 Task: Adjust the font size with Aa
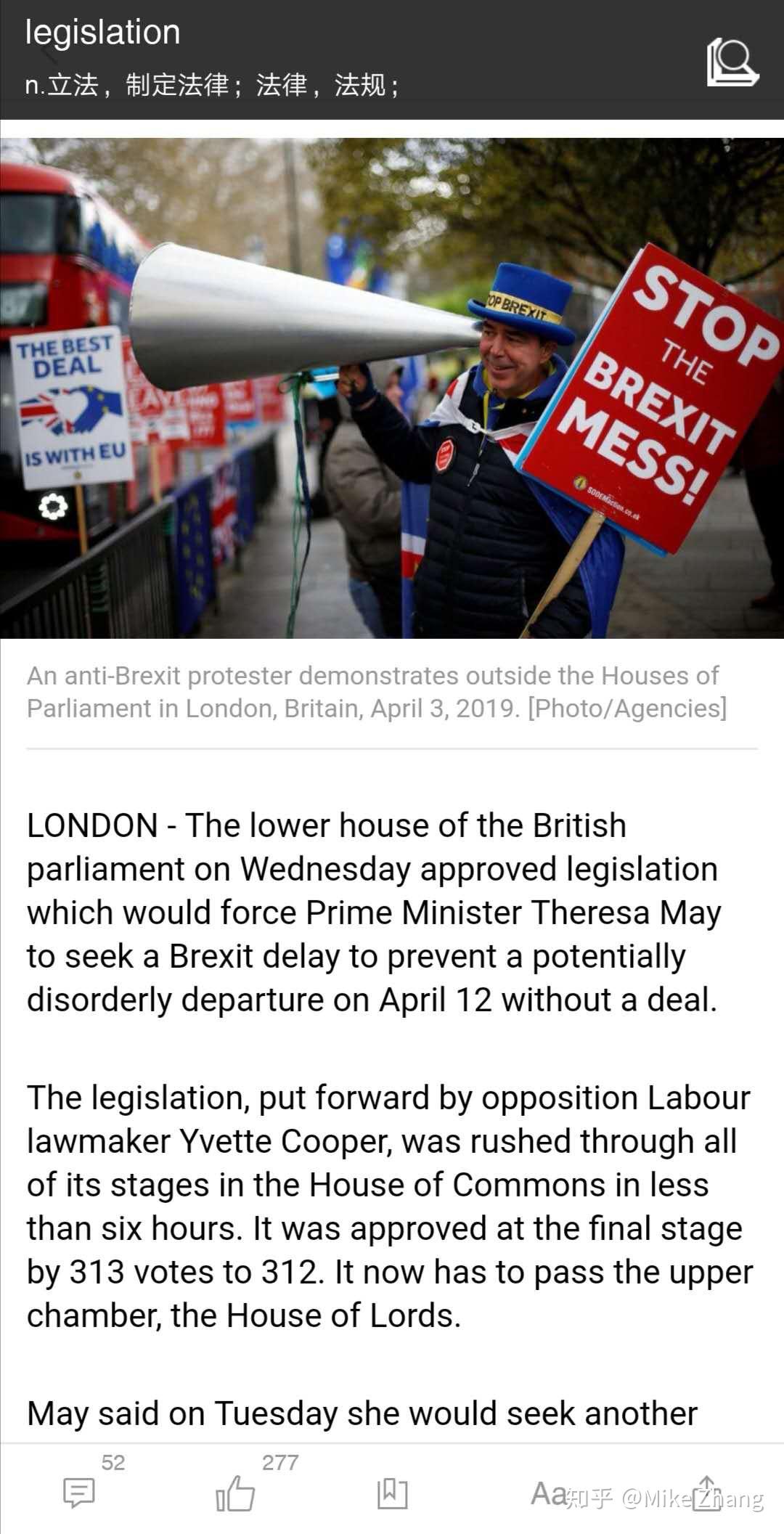[548, 1493]
